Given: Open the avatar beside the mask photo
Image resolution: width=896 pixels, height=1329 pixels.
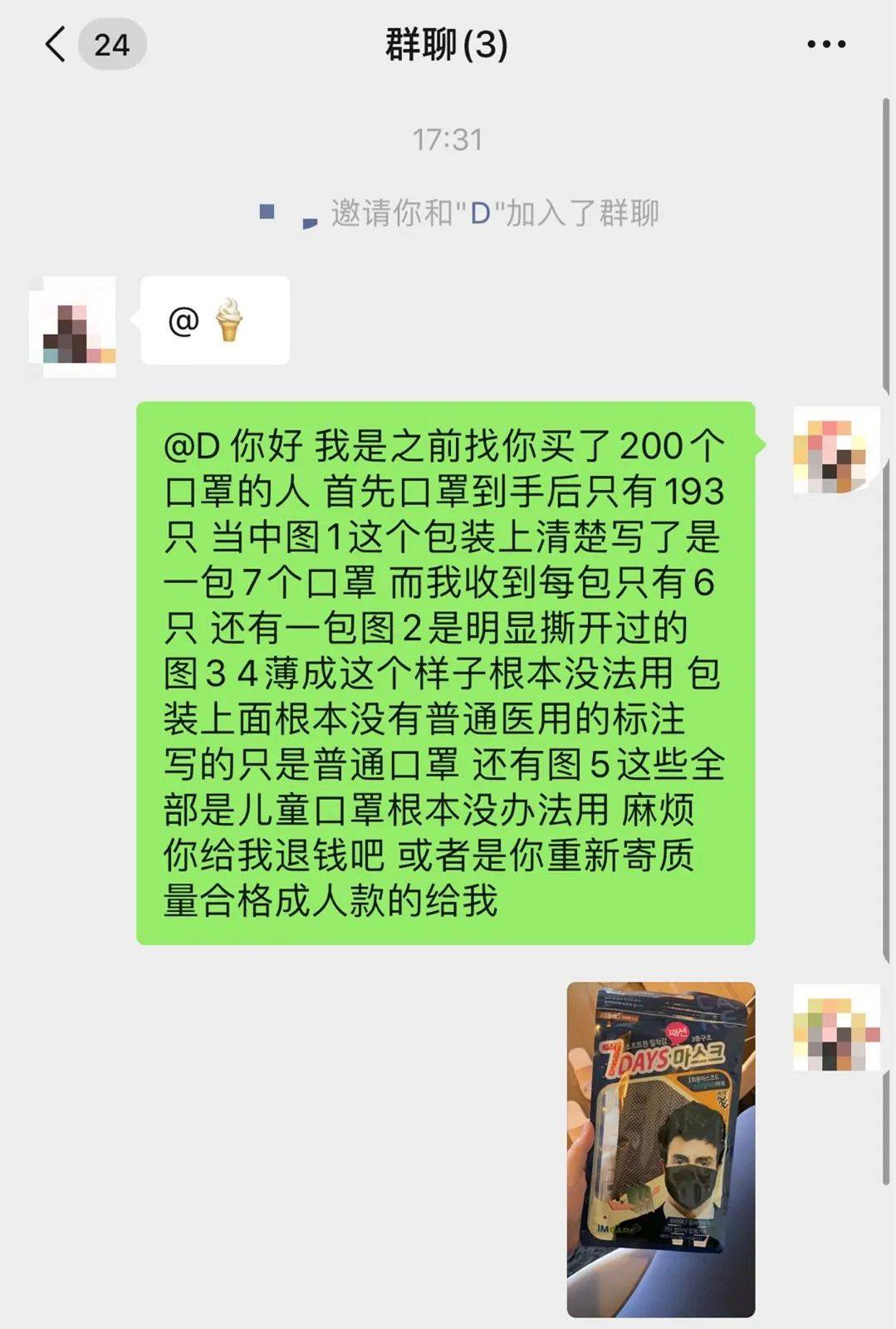Looking at the screenshot, I should 835,1027.
